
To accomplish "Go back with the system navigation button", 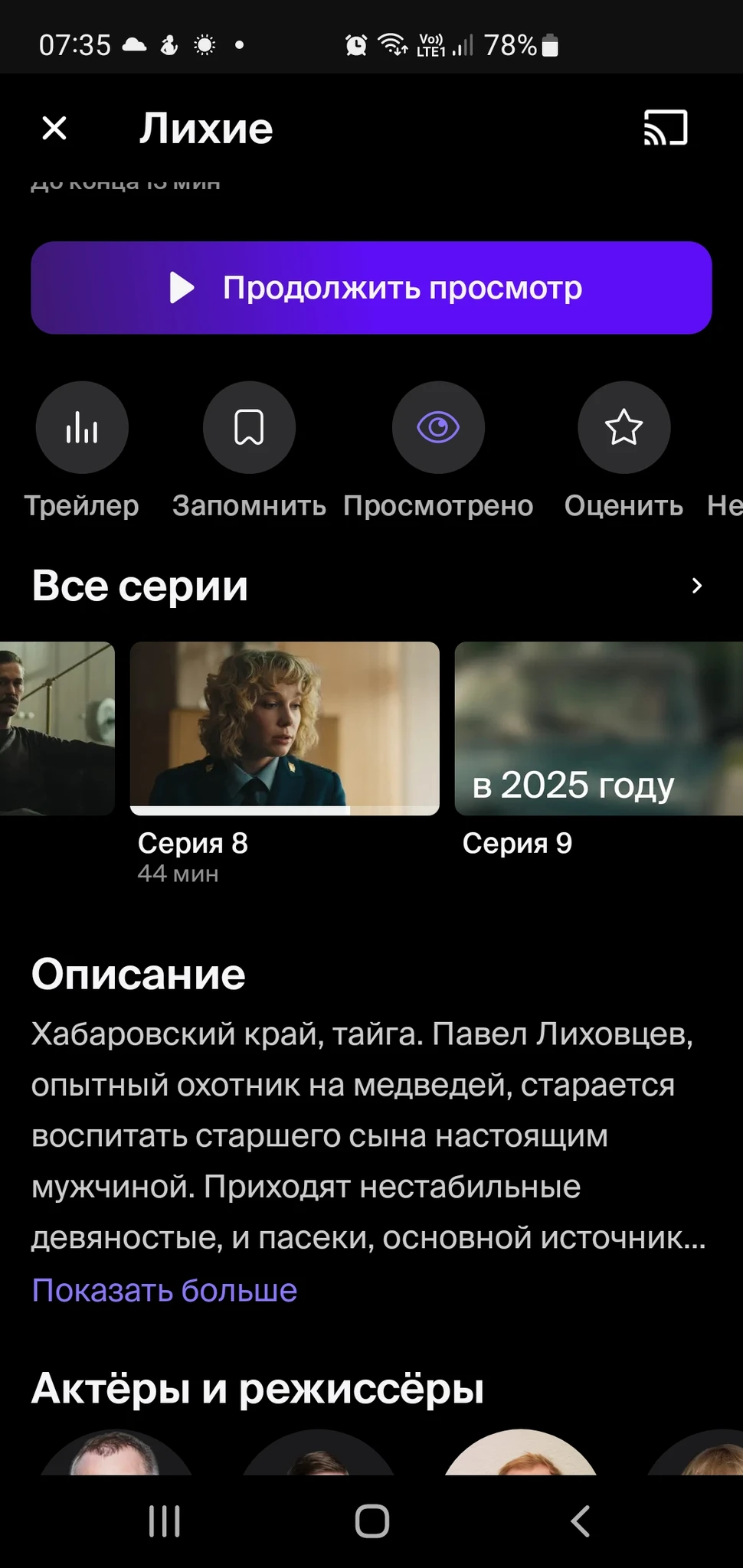I will point(580,1521).
